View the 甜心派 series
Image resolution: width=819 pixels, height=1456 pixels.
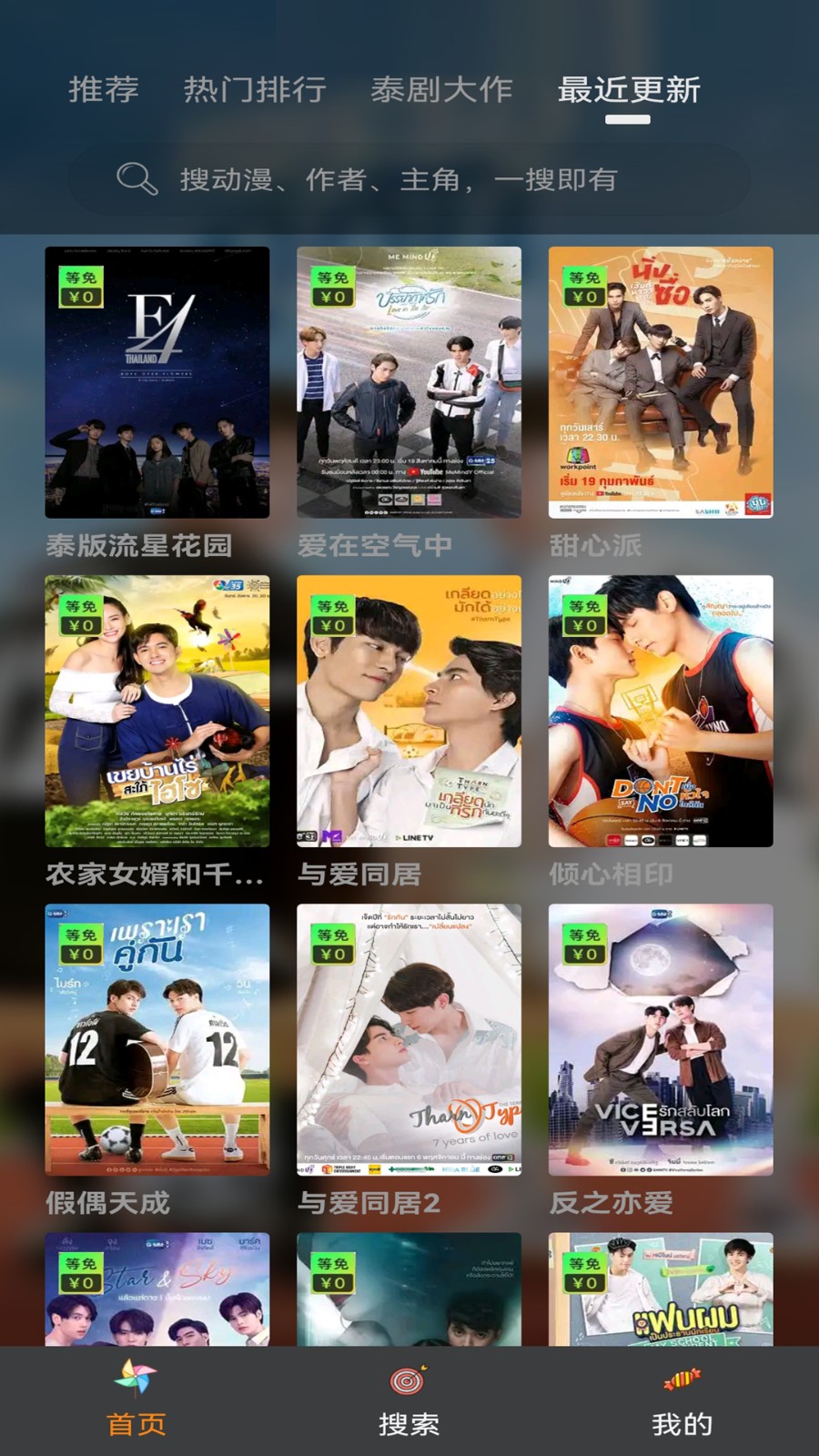[661, 382]
